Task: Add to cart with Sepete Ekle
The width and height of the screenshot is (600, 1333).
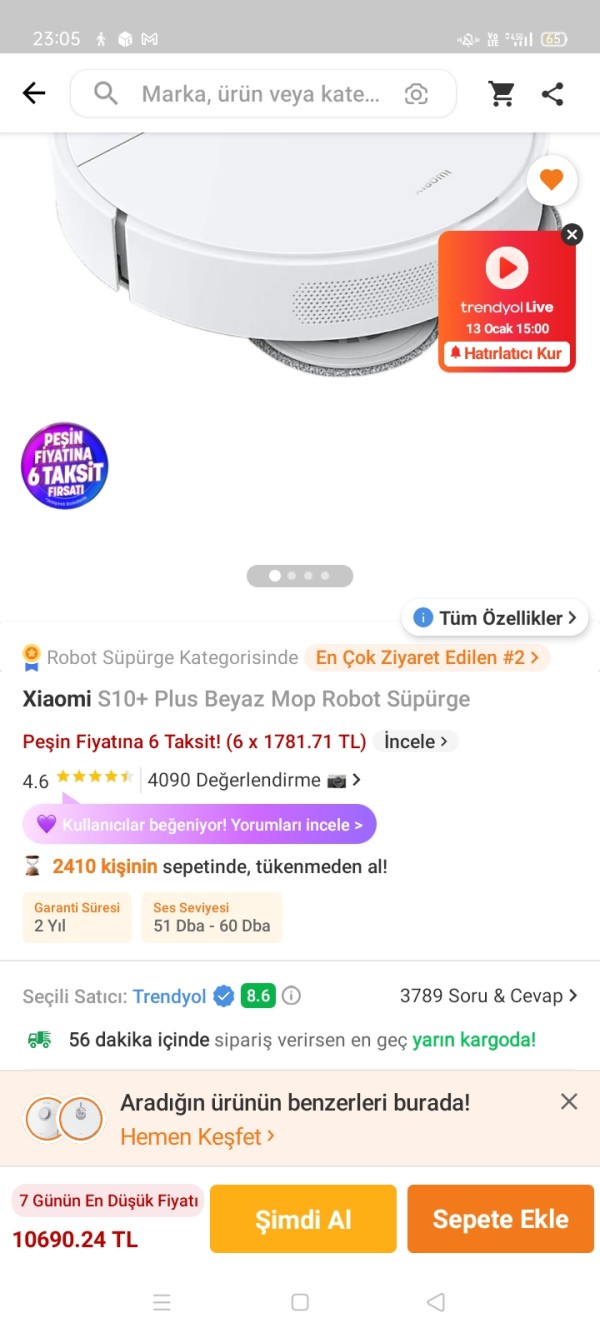Action: click(x=500, y=1219)
